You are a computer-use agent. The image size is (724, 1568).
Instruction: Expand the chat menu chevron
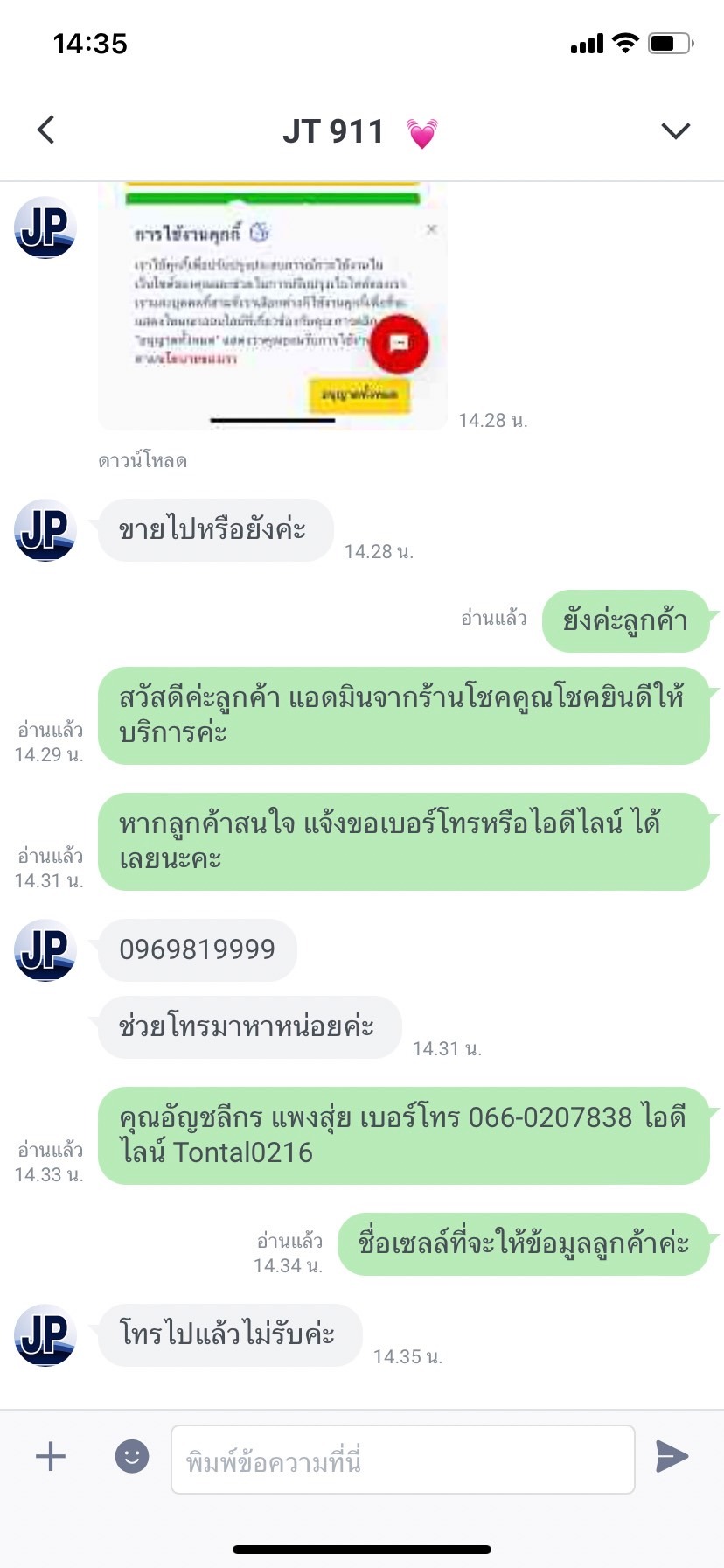675,130
